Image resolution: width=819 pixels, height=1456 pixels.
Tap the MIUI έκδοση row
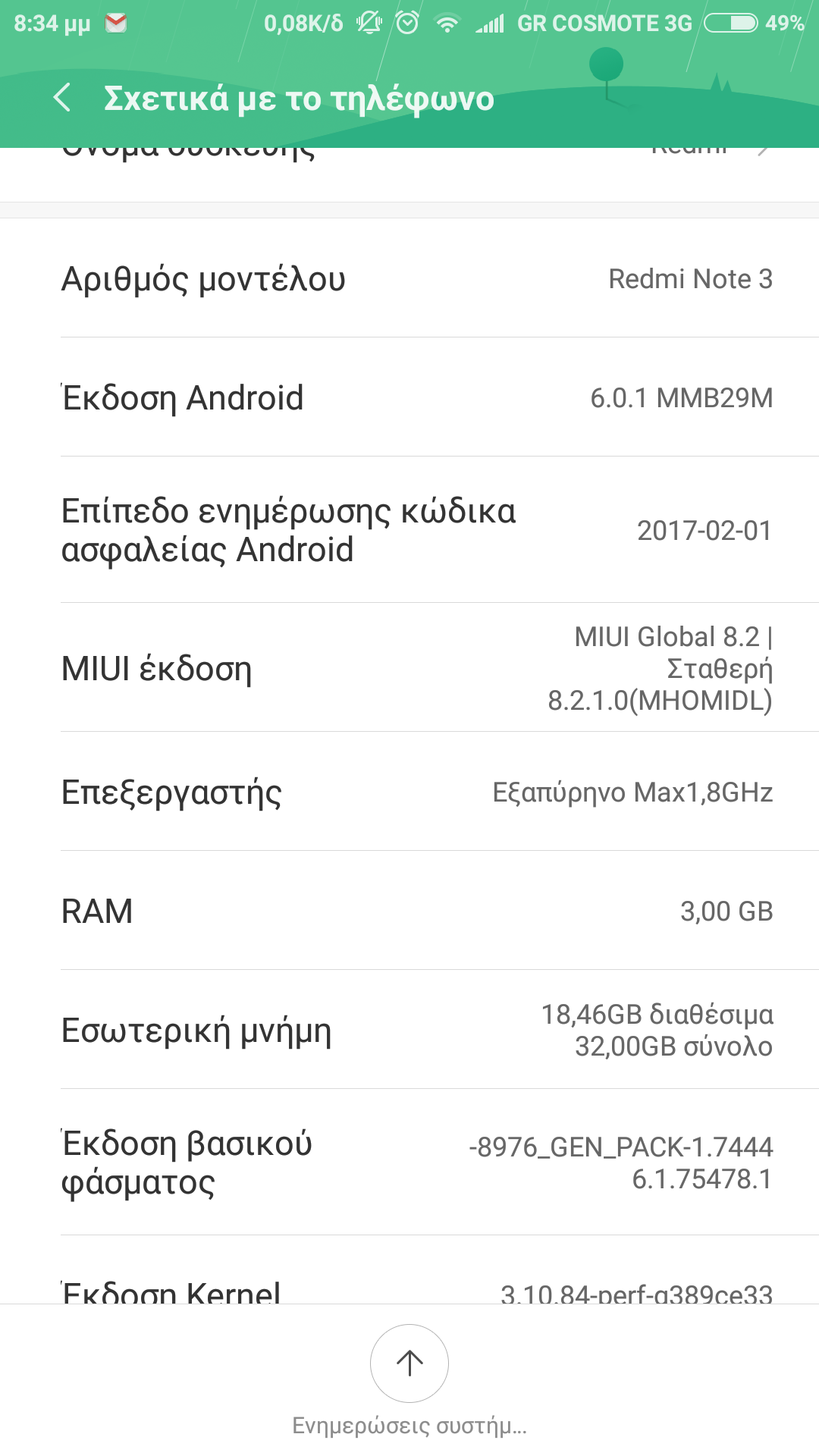click(409, 668)
